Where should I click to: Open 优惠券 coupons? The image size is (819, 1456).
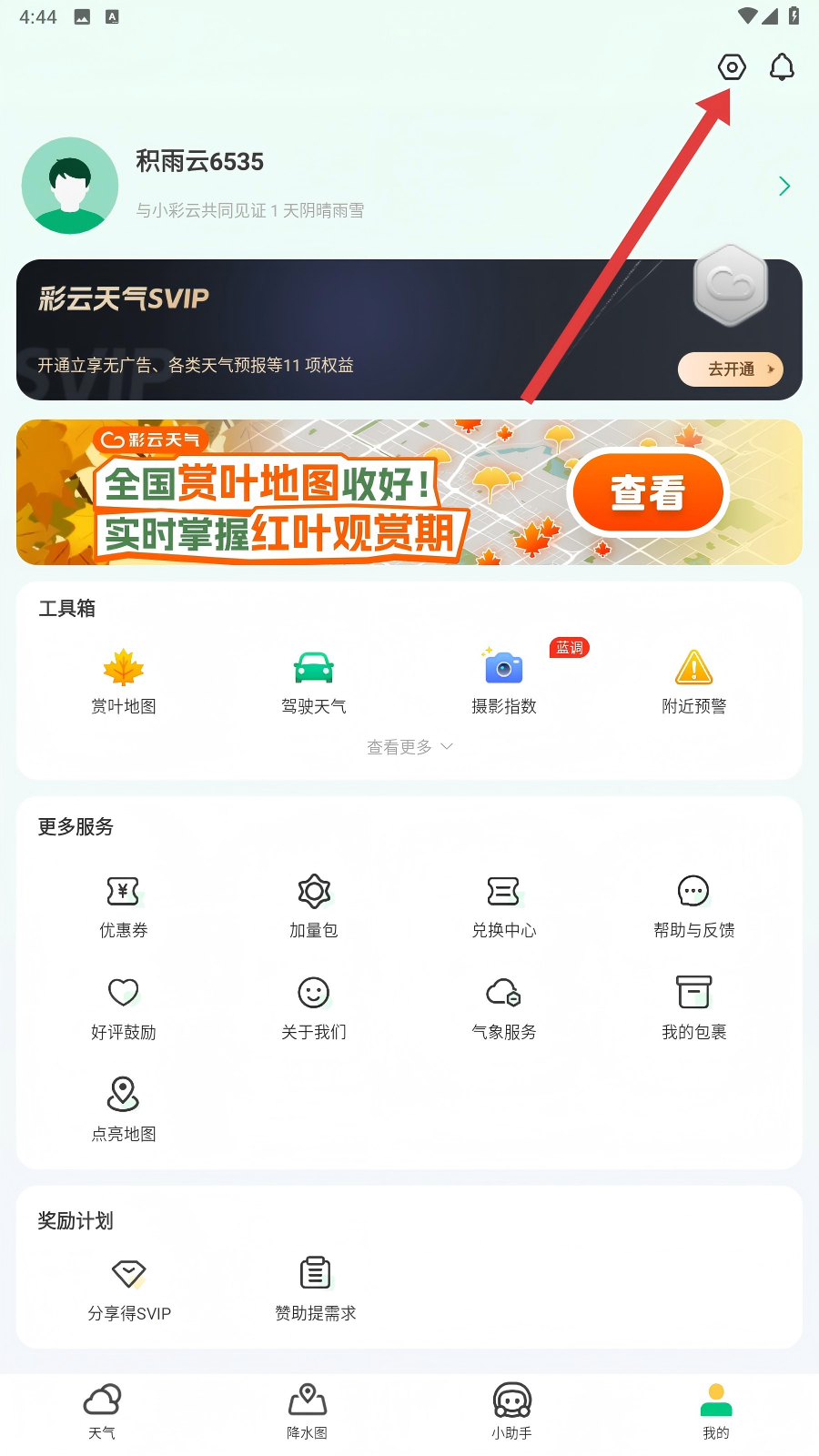pyautogui.click(x=124, y=906)
